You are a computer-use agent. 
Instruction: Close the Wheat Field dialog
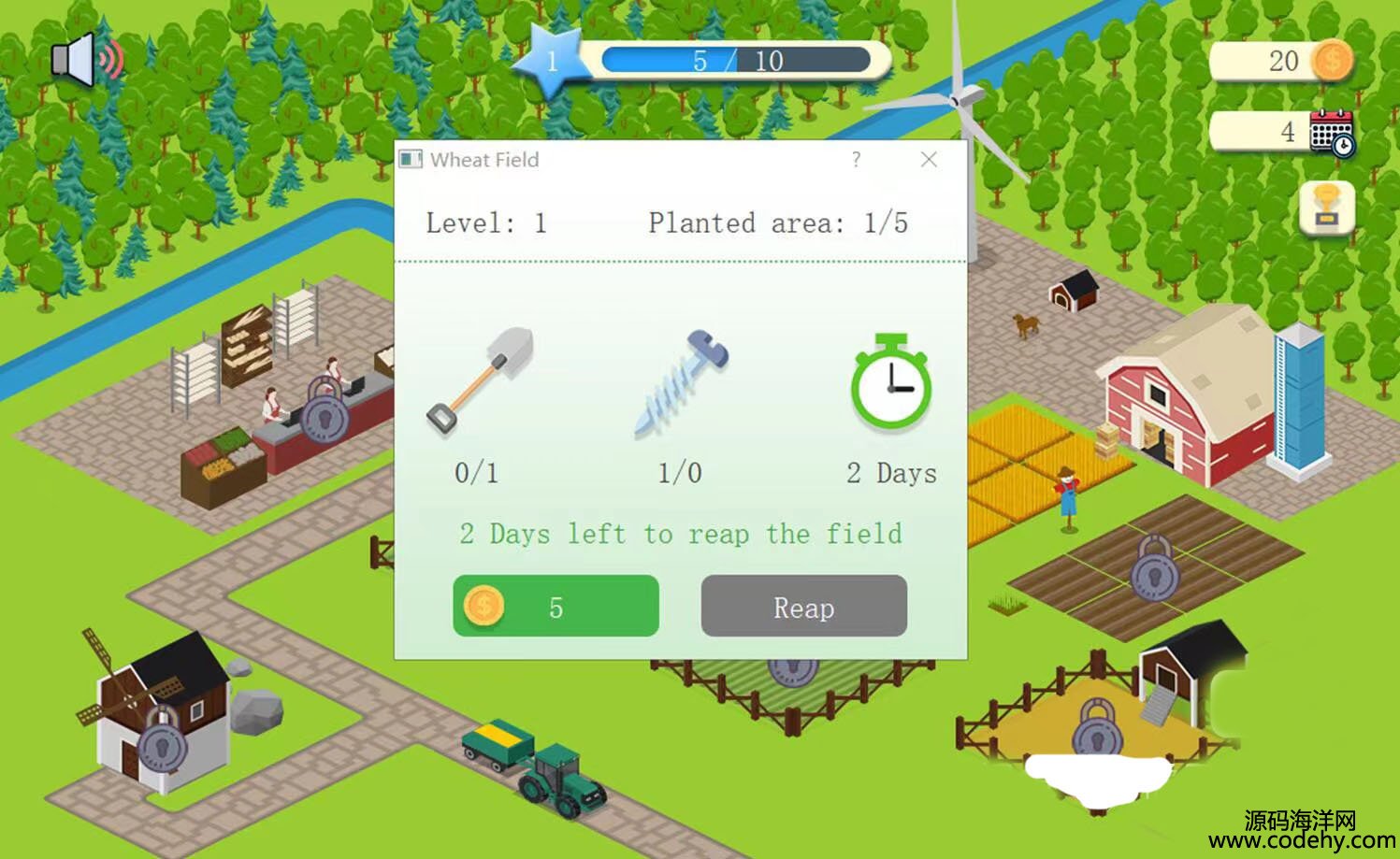(929, 160)
